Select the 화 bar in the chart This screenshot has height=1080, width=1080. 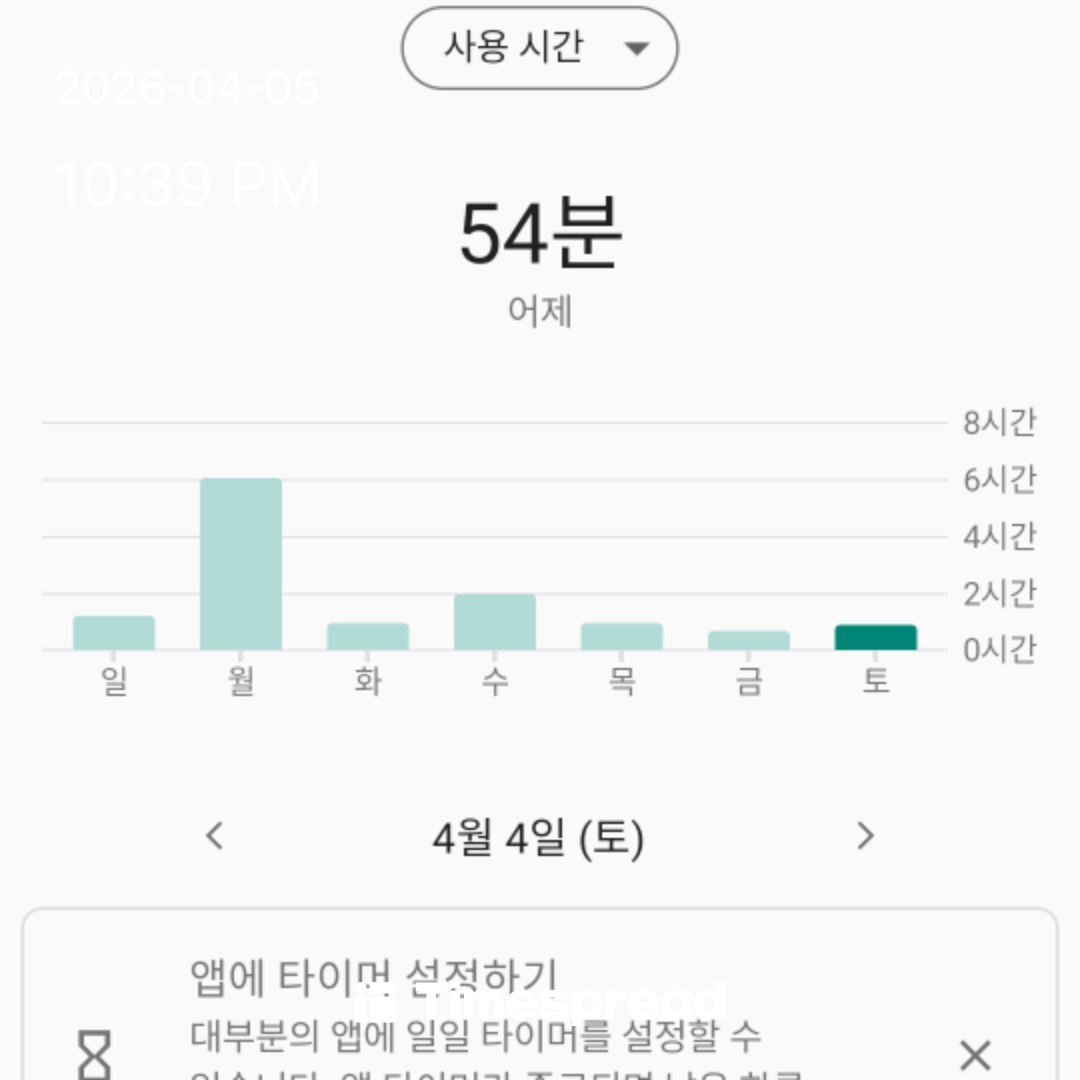[368, 637]
